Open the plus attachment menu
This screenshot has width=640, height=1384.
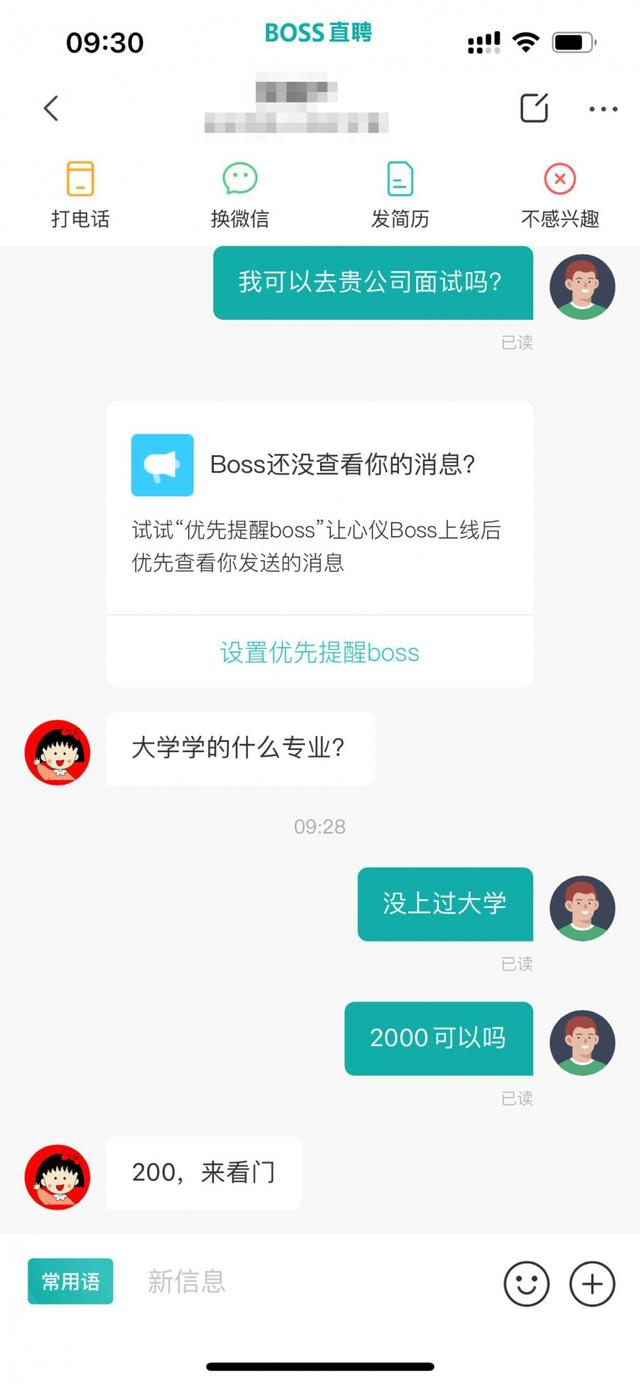[x=592, y=1282]
